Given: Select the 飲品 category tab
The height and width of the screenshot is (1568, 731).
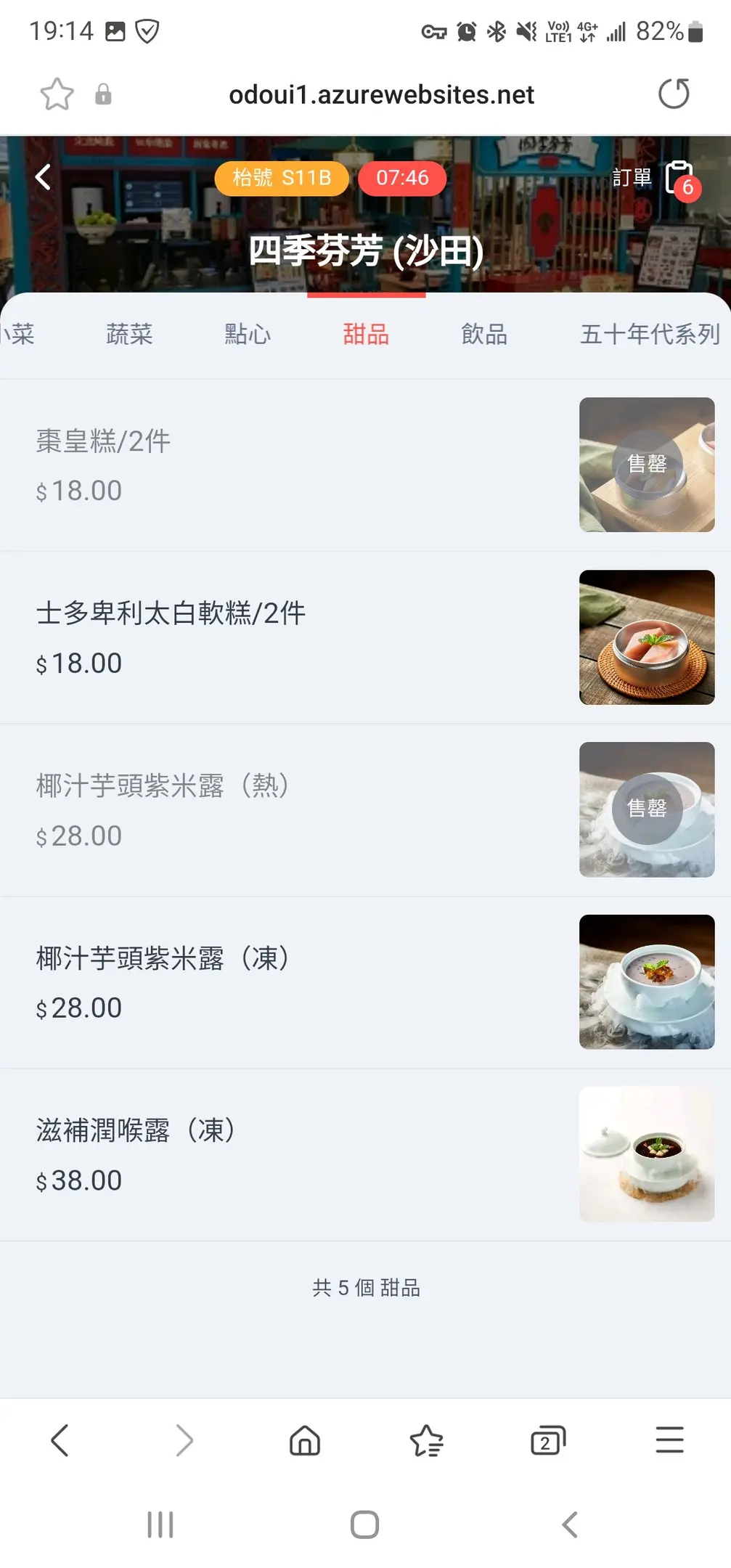Looking at the screenshot, I should point(484,334).
